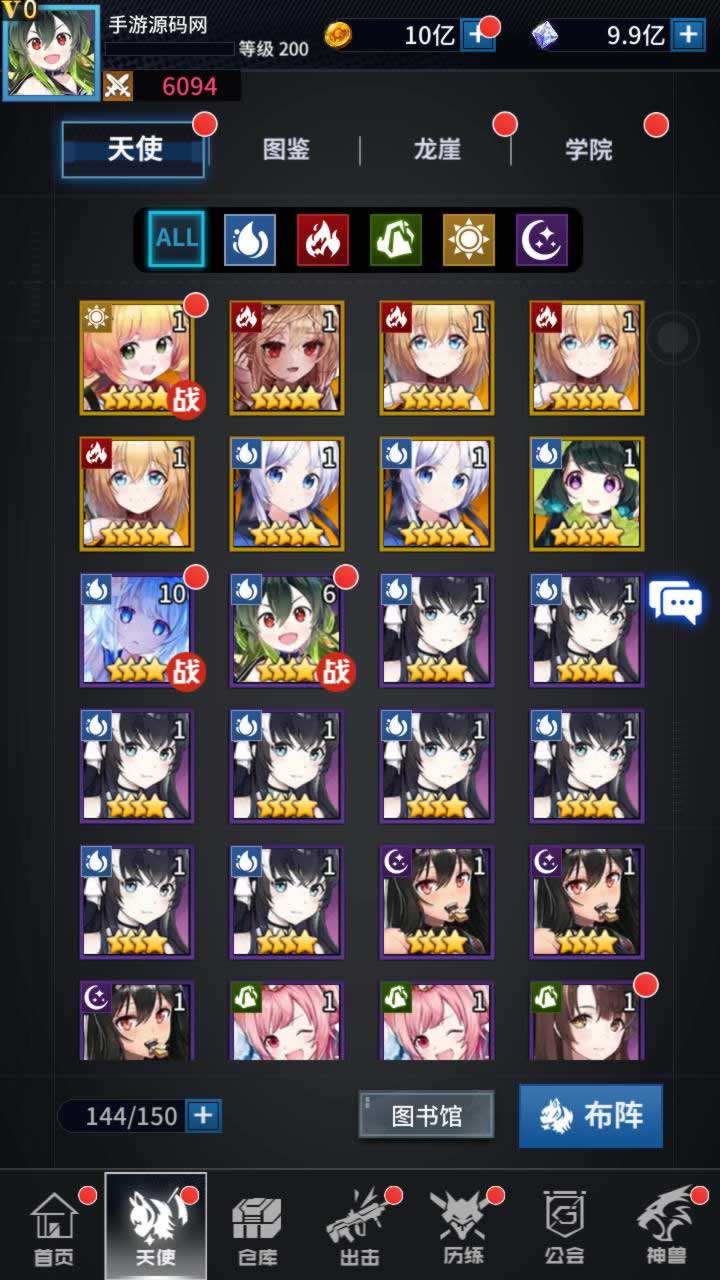The width and height of the screenshot is (720, 1280).
Task: Tap the 布阵 formation button
Action: click(590, 1115)
